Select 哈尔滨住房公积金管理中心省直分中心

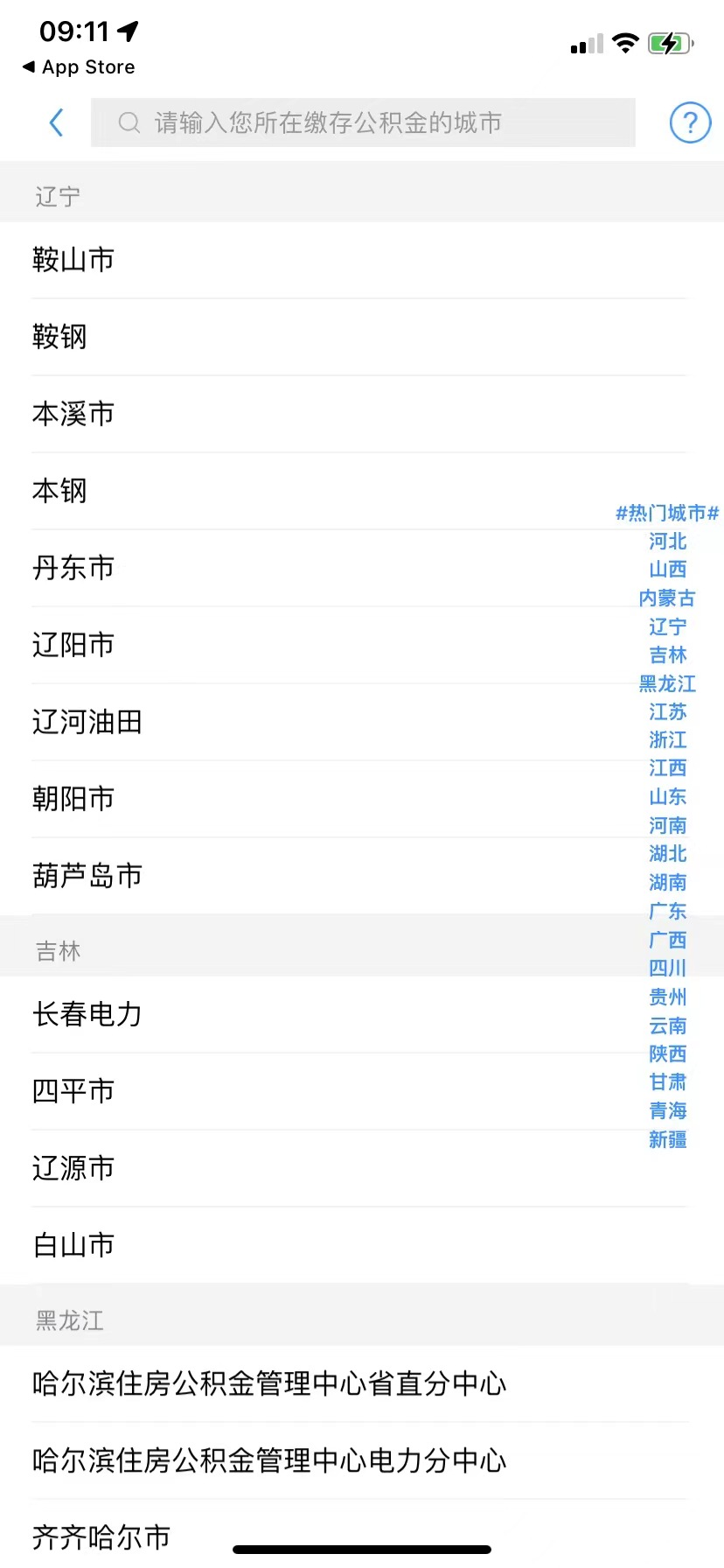(x=269, y=1383)
